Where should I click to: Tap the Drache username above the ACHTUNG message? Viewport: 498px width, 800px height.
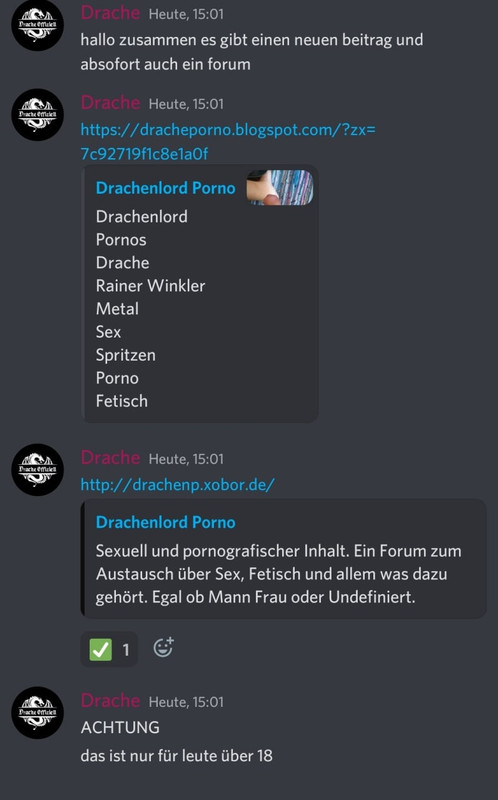point(110,701)
